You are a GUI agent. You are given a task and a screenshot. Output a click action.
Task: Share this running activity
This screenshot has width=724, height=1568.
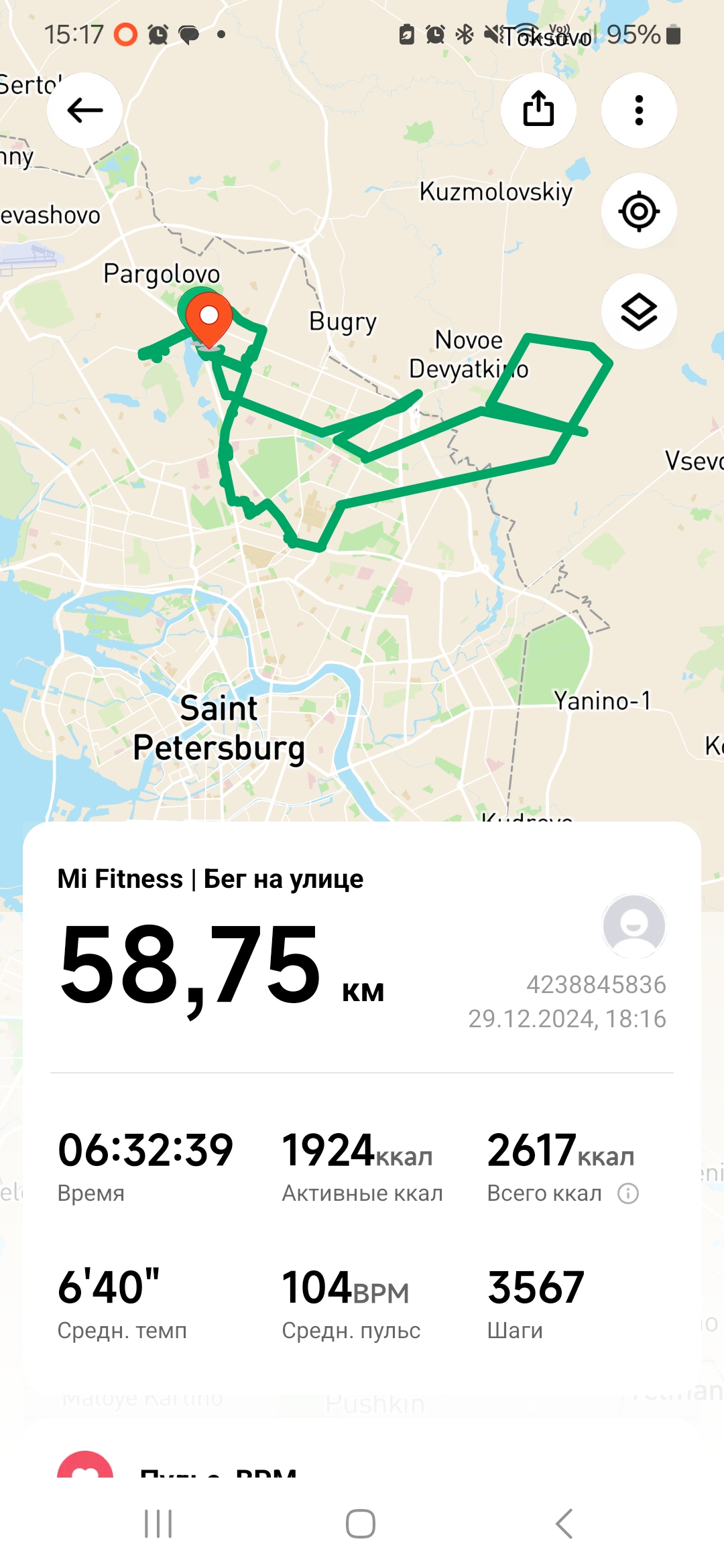pos(538,110)
